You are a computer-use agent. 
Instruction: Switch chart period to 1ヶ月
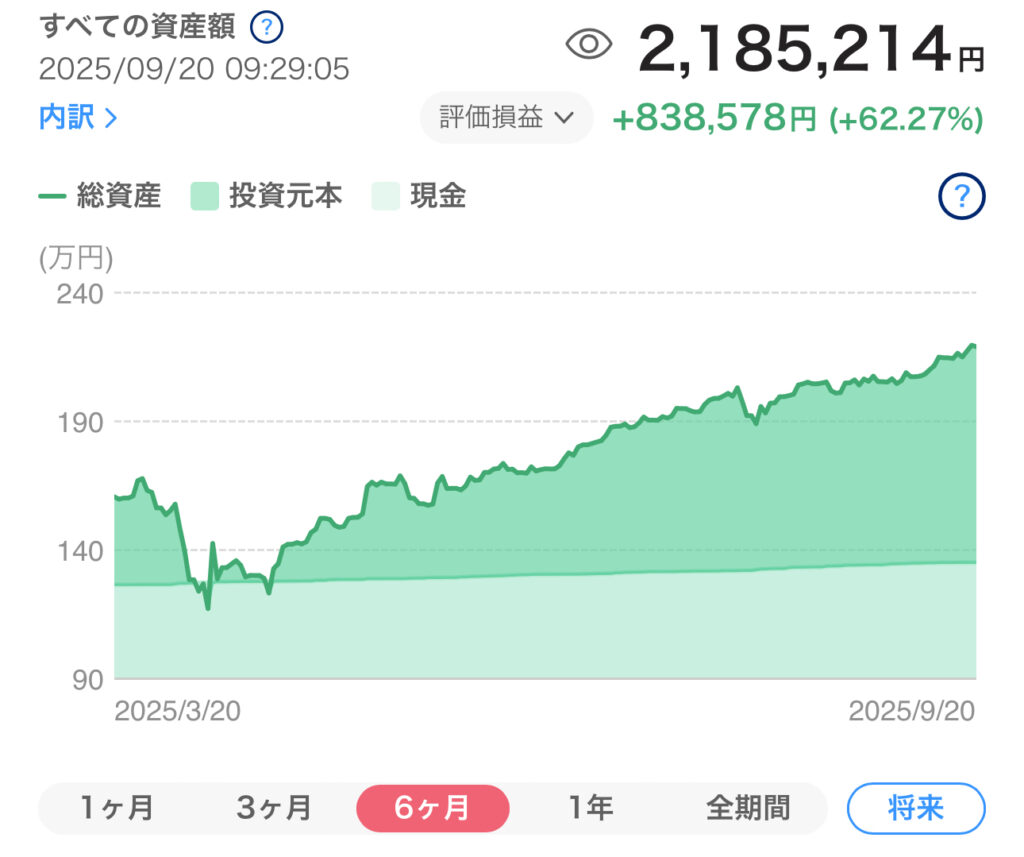point(115,807)
